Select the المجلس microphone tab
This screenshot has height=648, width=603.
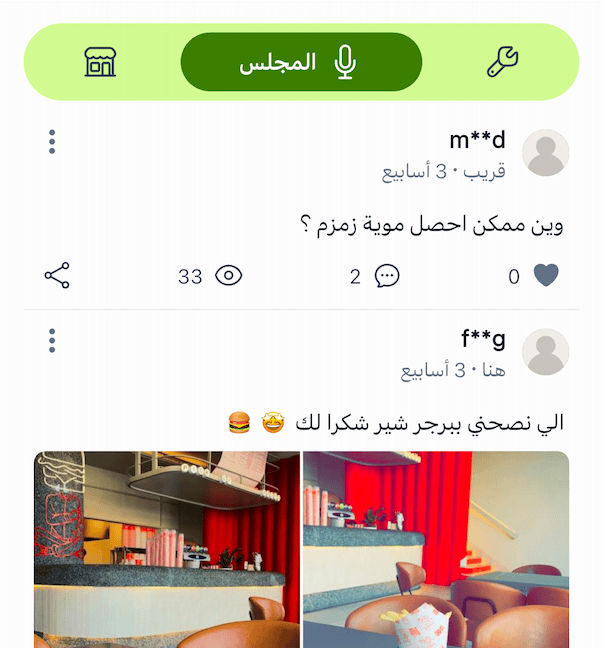pyautogui.click(x=301, y=62)
